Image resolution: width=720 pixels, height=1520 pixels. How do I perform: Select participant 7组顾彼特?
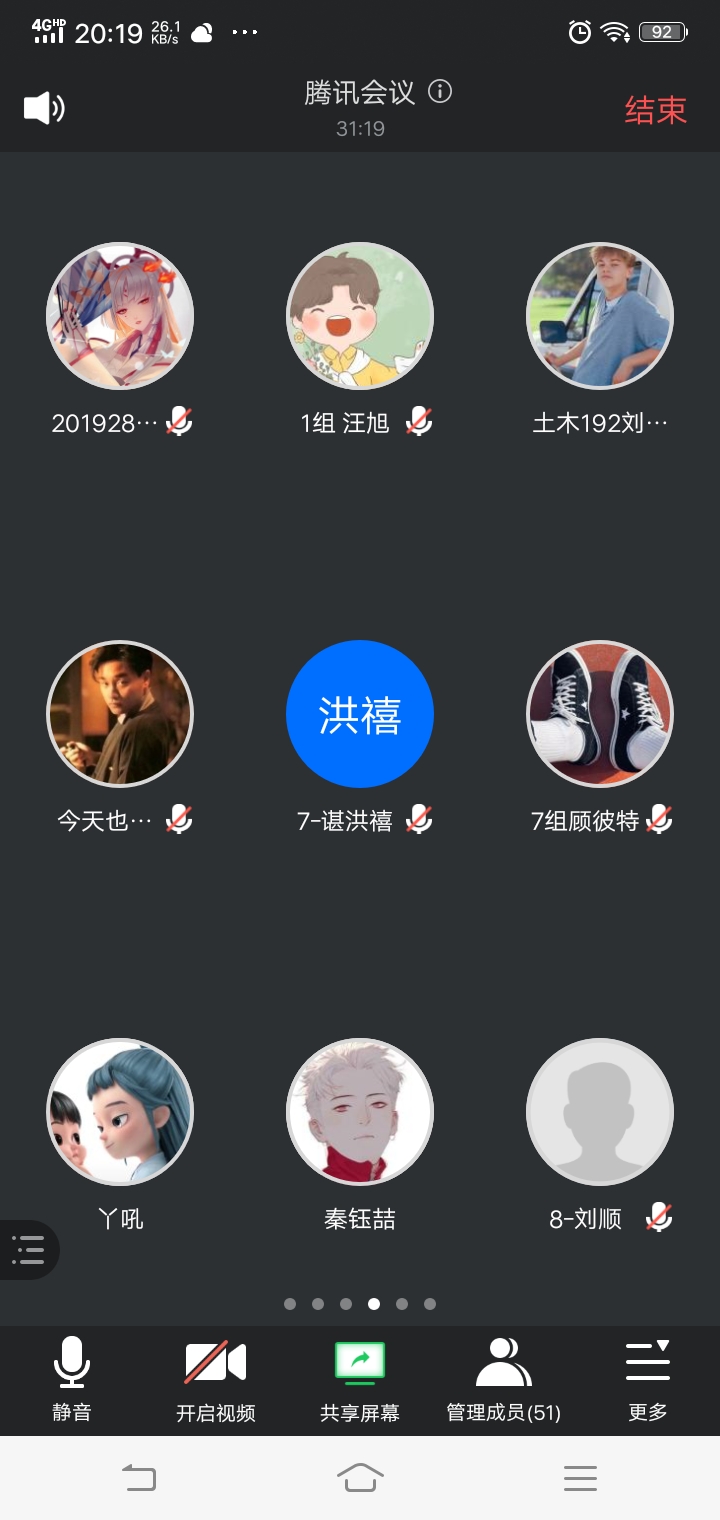point(600,714)
